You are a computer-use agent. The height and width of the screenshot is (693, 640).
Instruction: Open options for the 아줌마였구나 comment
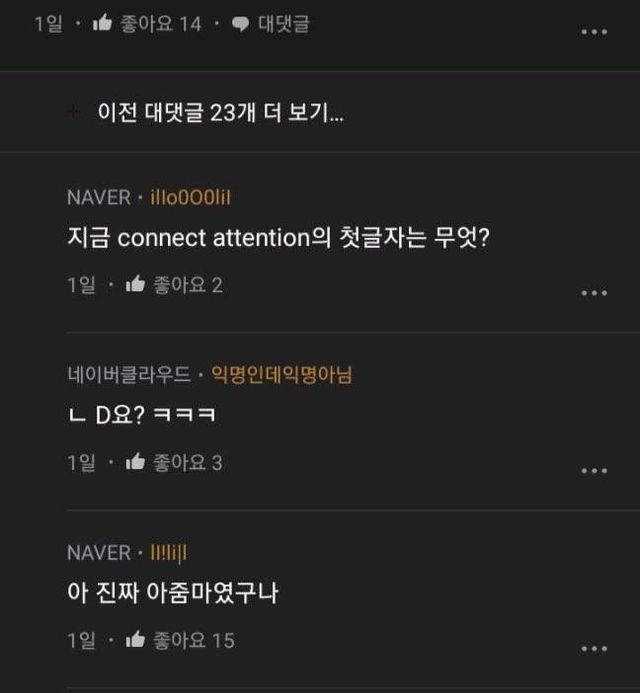click(x=594, y=648)
